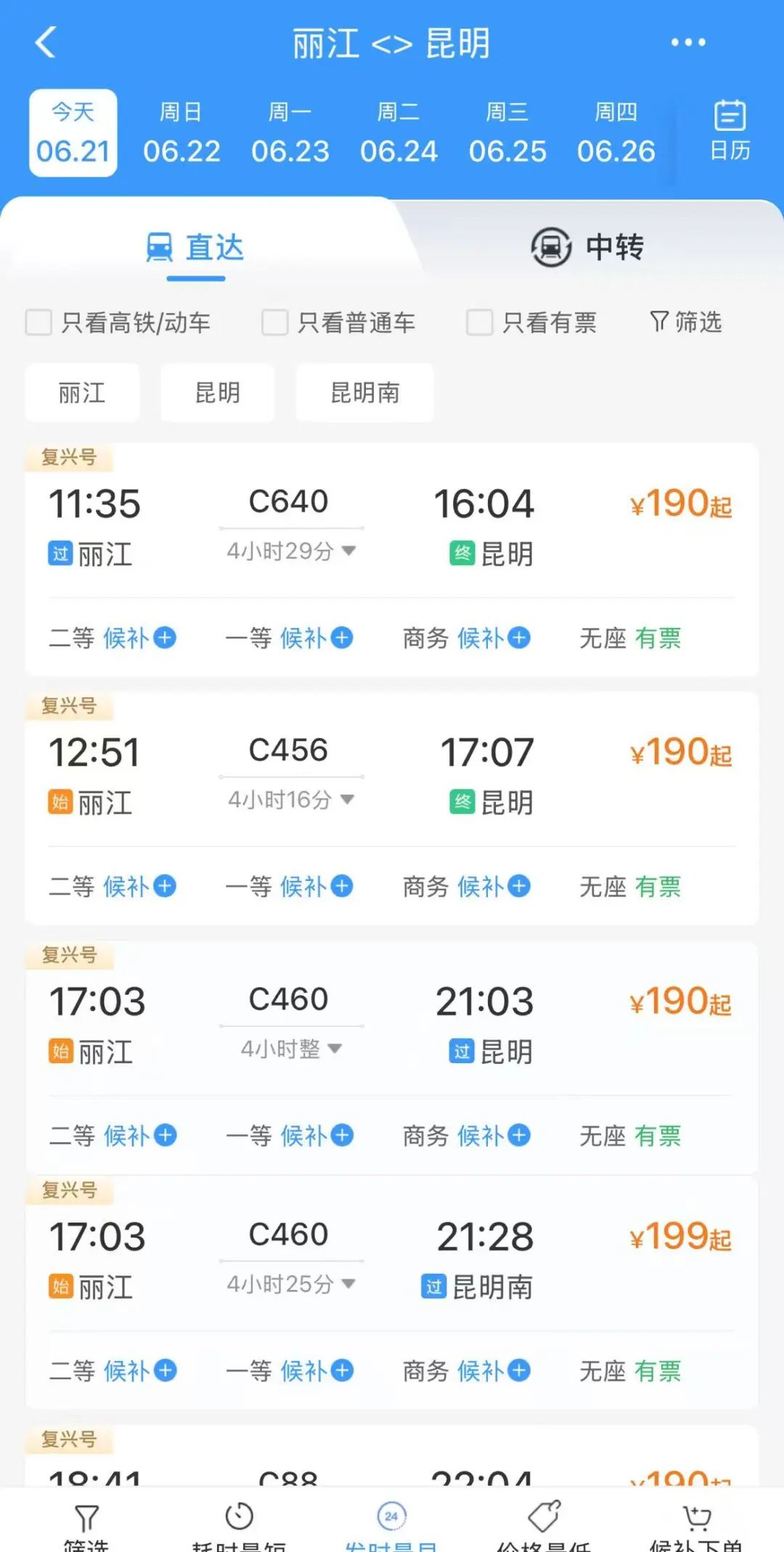
Task: Switch to the 中转 transfer tab
Action: [x=587, y=247]
